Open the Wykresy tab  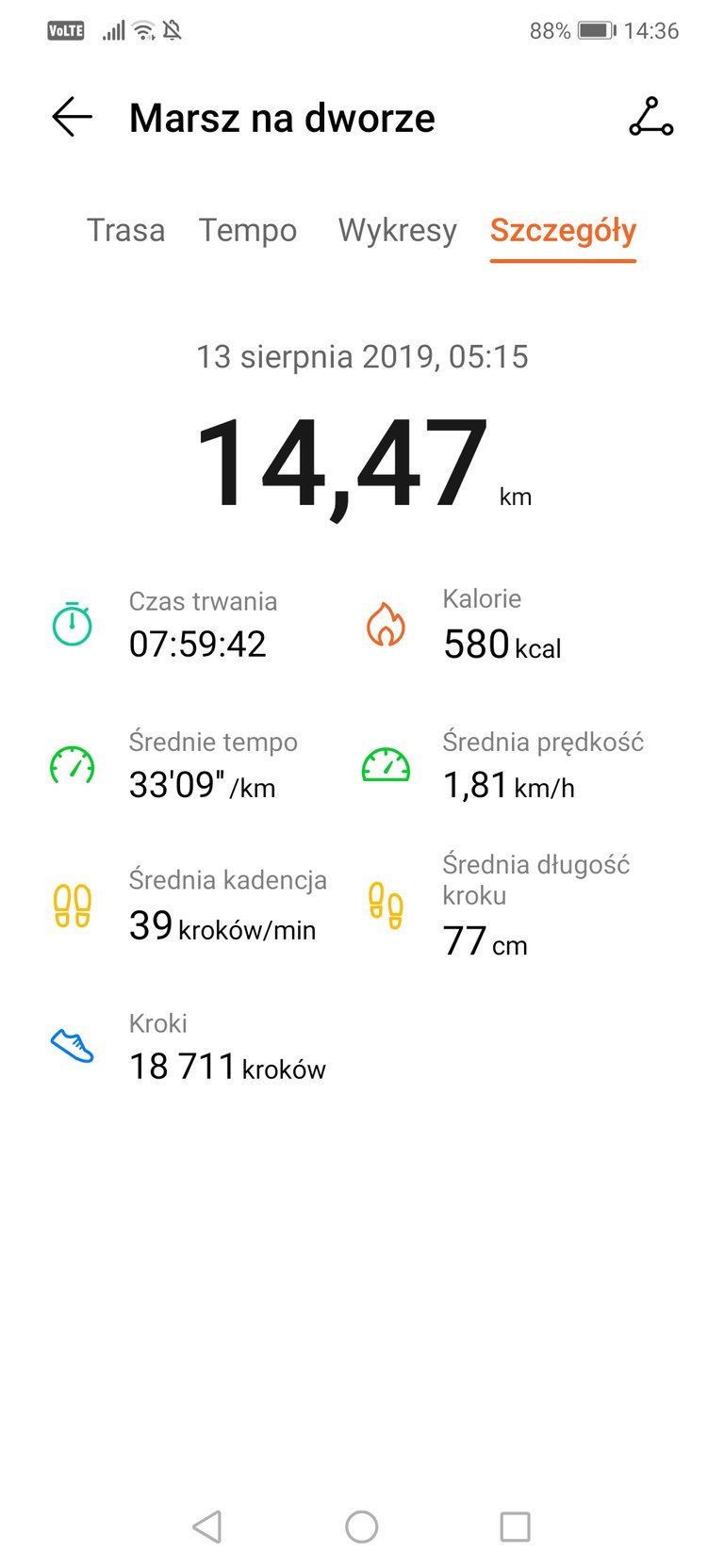click(398, 230)
